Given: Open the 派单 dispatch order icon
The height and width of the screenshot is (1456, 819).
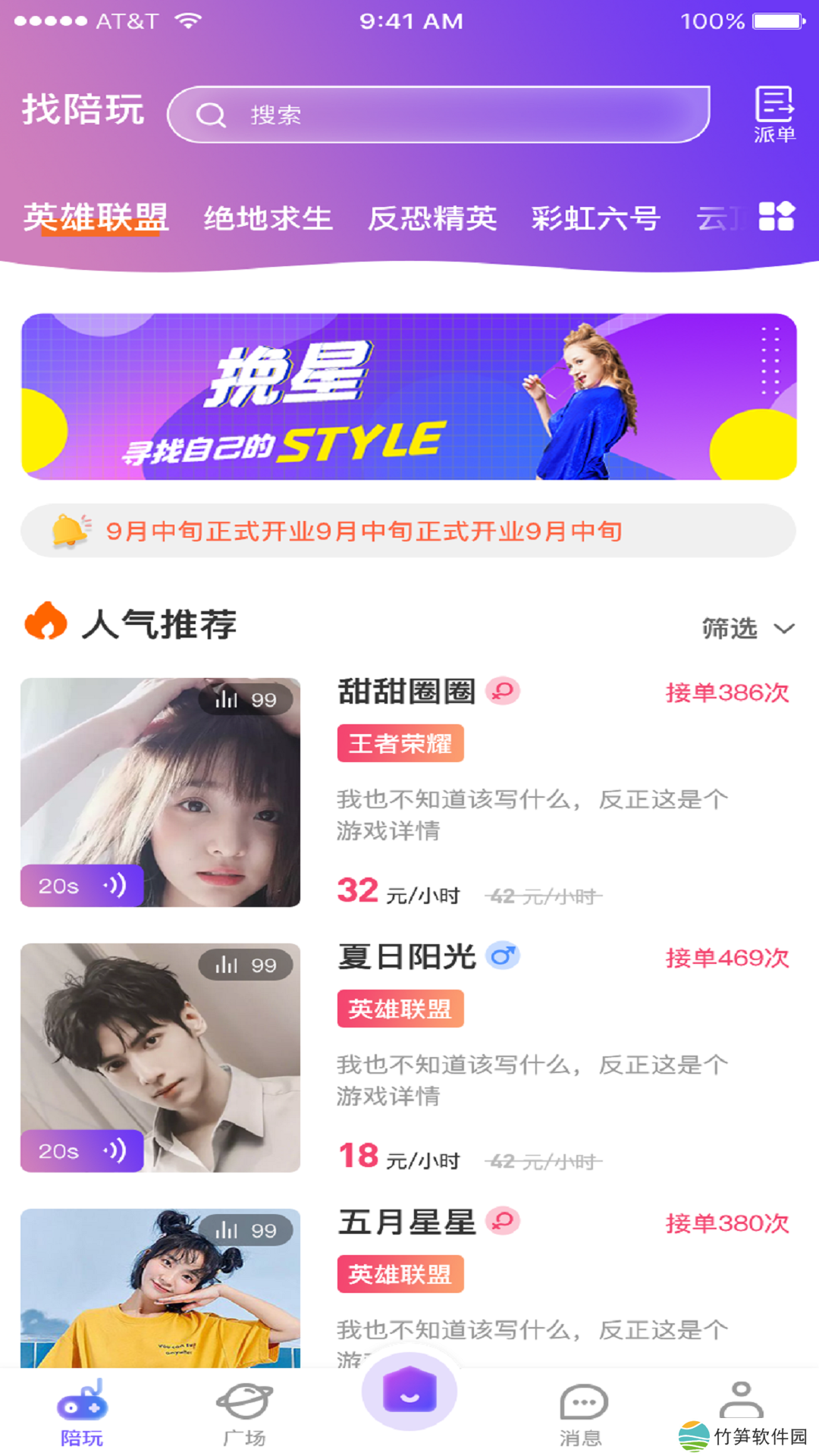Looking at the screenshot, I should 774,115.
